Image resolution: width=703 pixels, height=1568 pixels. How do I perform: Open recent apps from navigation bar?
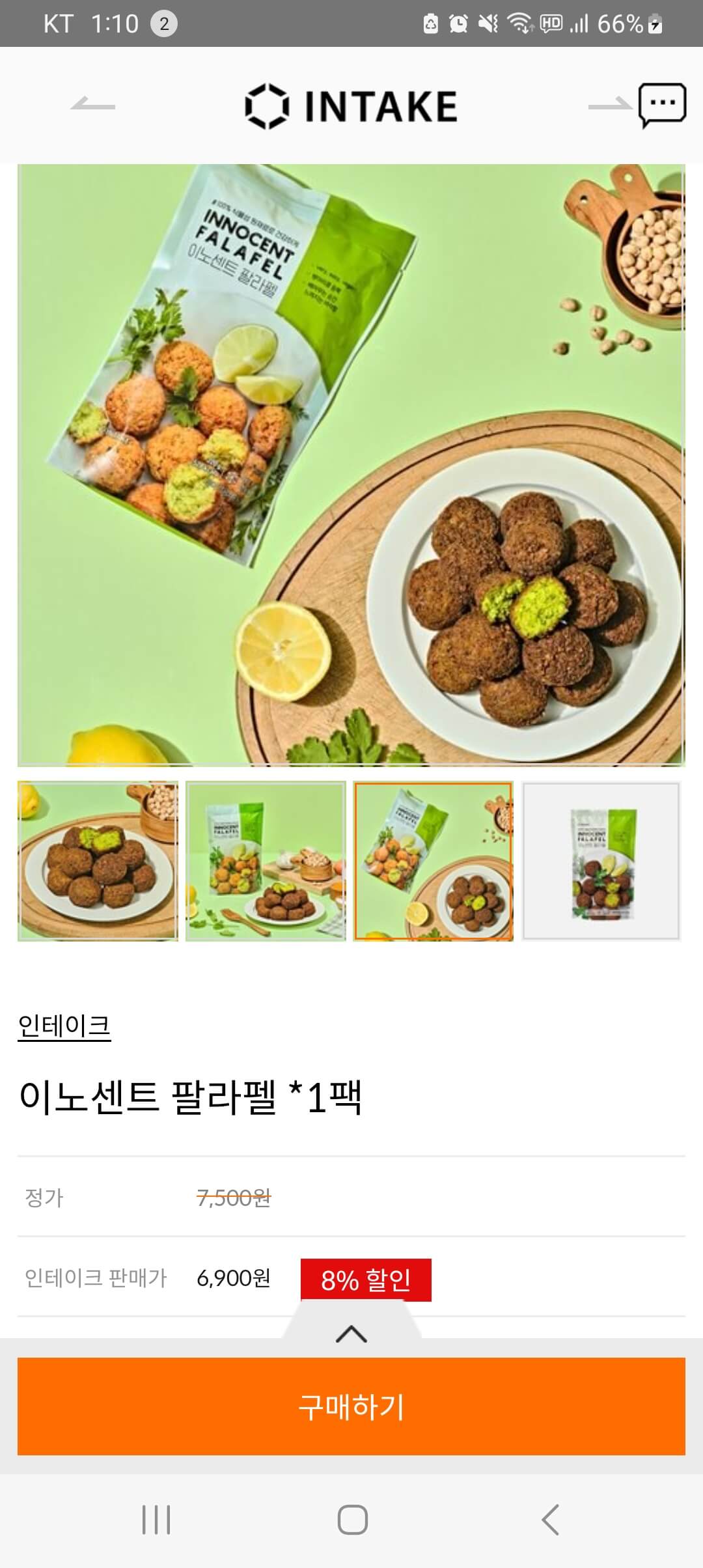coord(156,1520)
